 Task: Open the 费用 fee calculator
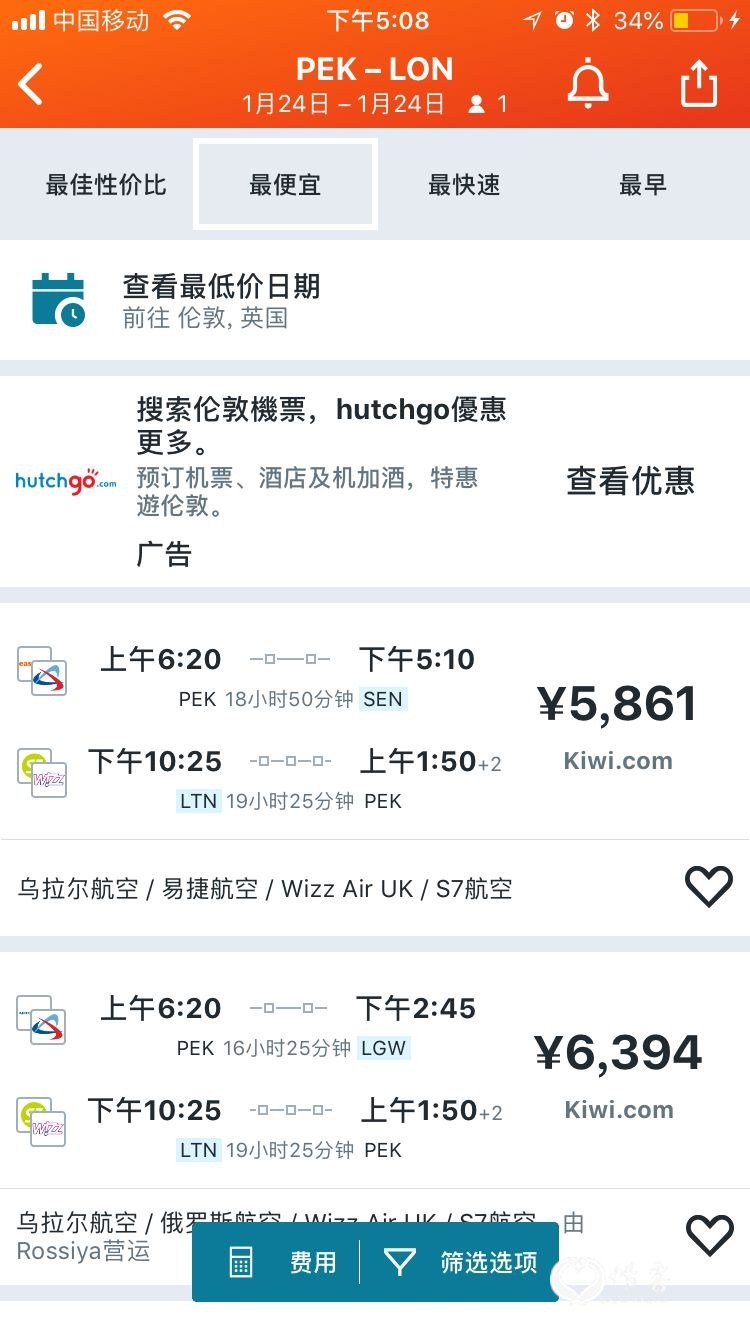(284, 1262)
